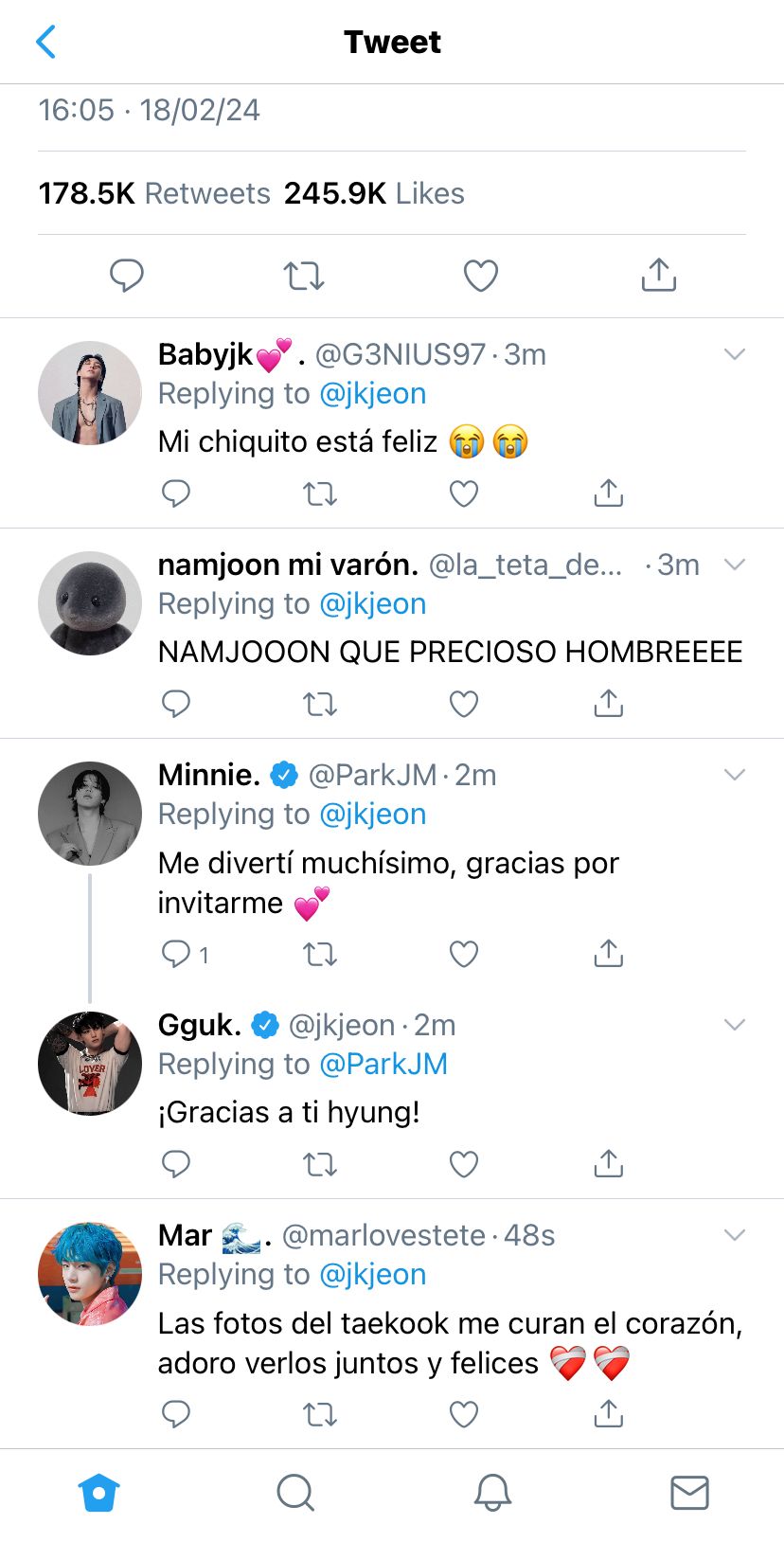Like Mar's reply about taekook
This screenshot has width=784, height=1542.
coord(464,1414)
